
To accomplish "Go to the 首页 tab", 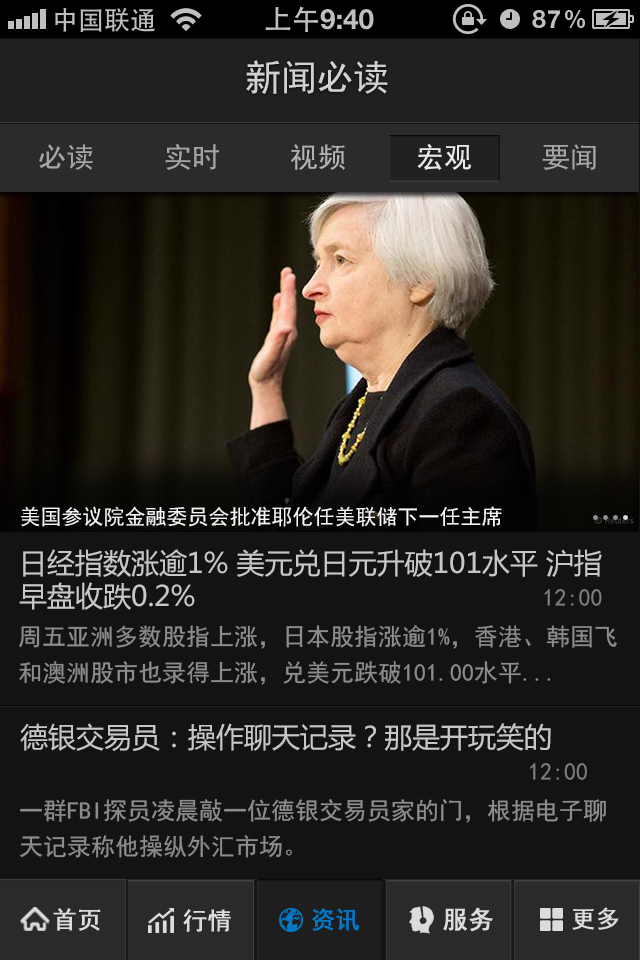I will (x=63, y=920).
